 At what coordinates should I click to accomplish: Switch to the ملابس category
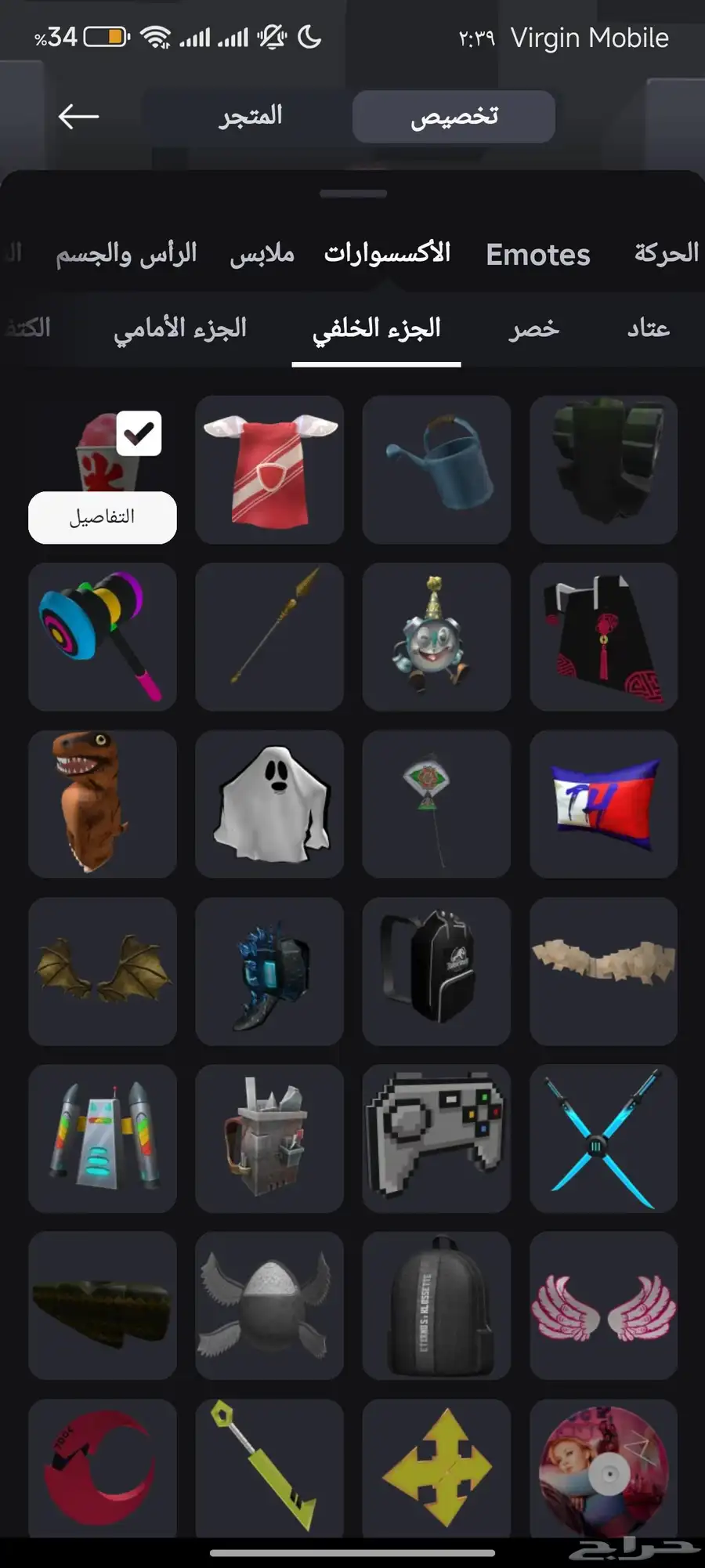point(262,255)
